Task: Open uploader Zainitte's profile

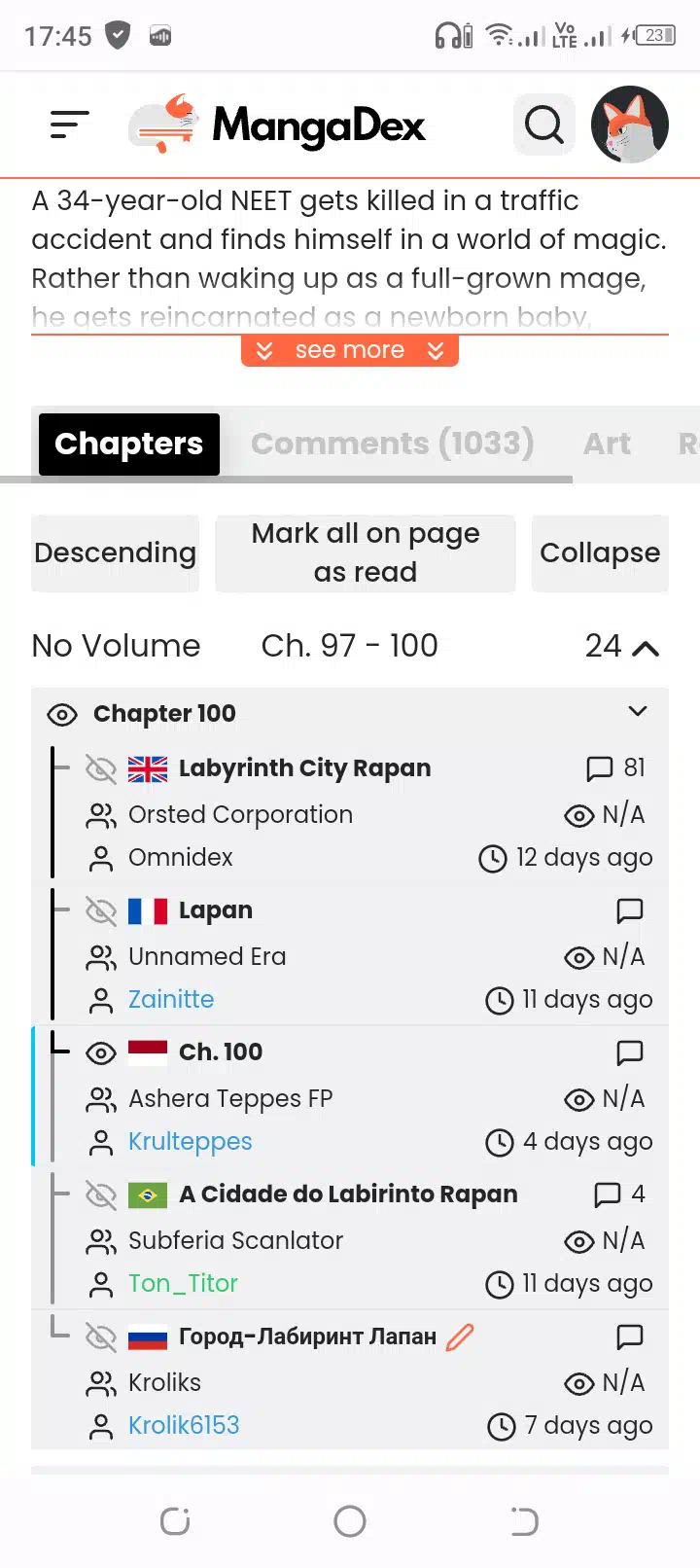Action: click(171, 999)
